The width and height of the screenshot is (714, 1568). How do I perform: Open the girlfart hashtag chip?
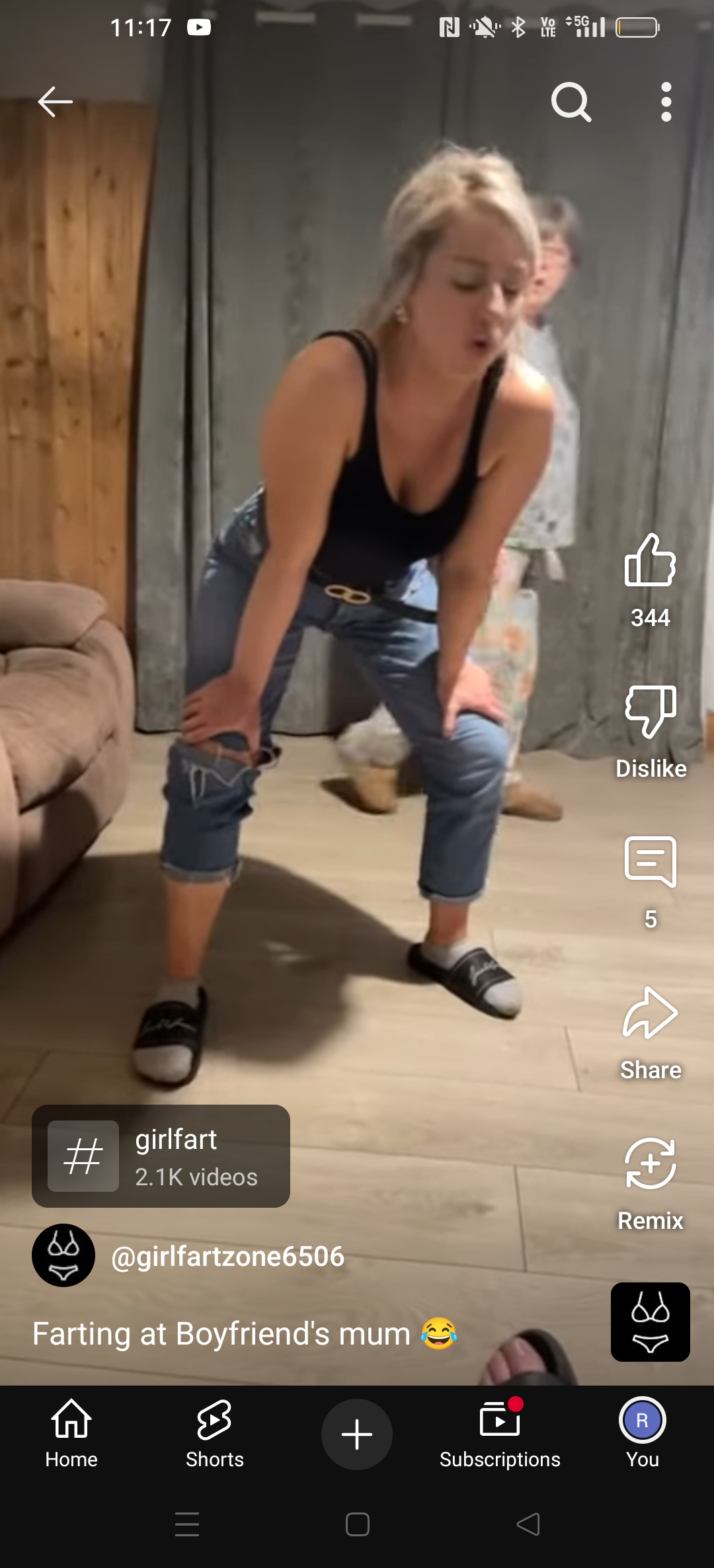pyautogui.click(x=161, y=1156)
